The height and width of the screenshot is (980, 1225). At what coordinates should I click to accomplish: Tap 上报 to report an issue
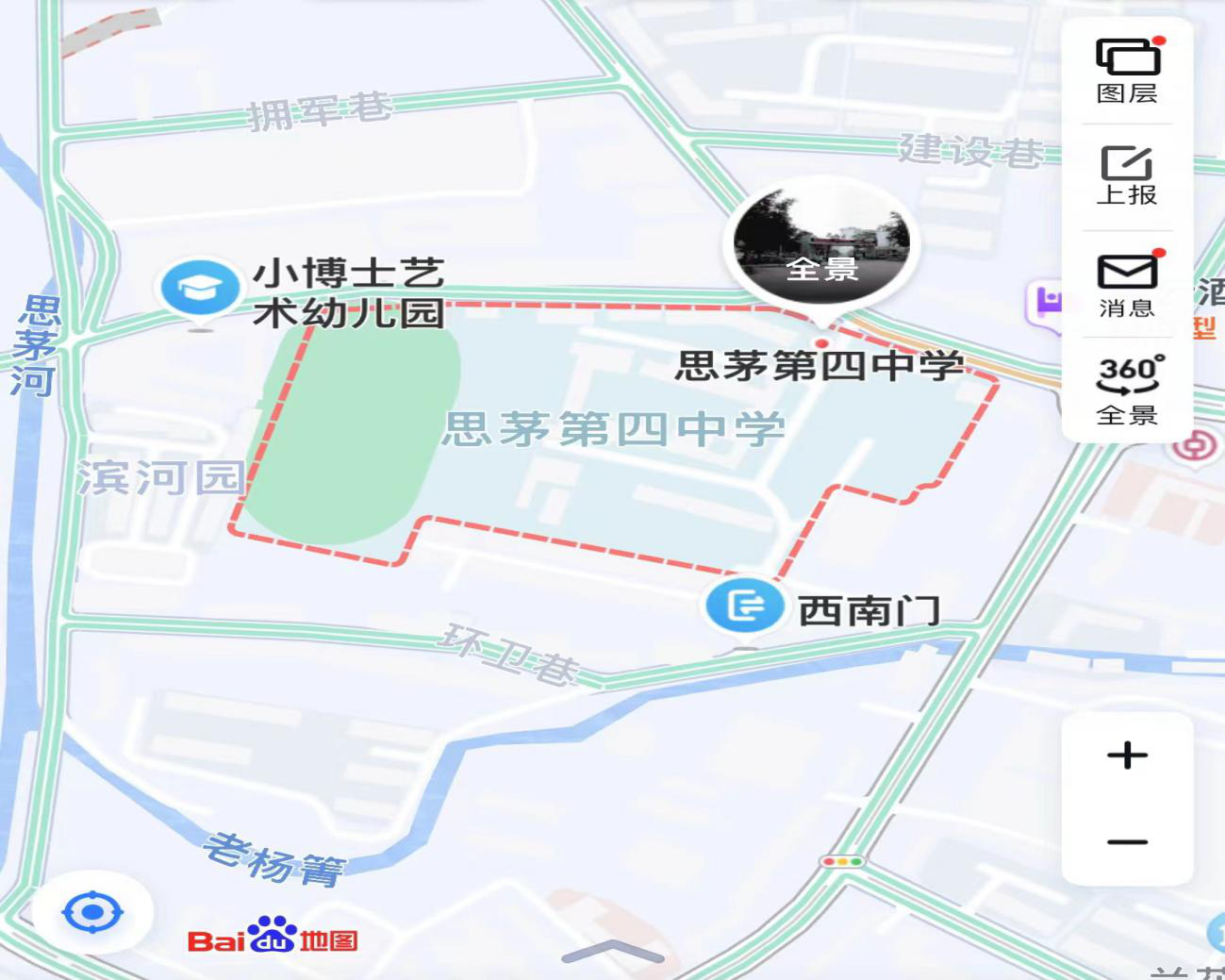[1127, 176]
